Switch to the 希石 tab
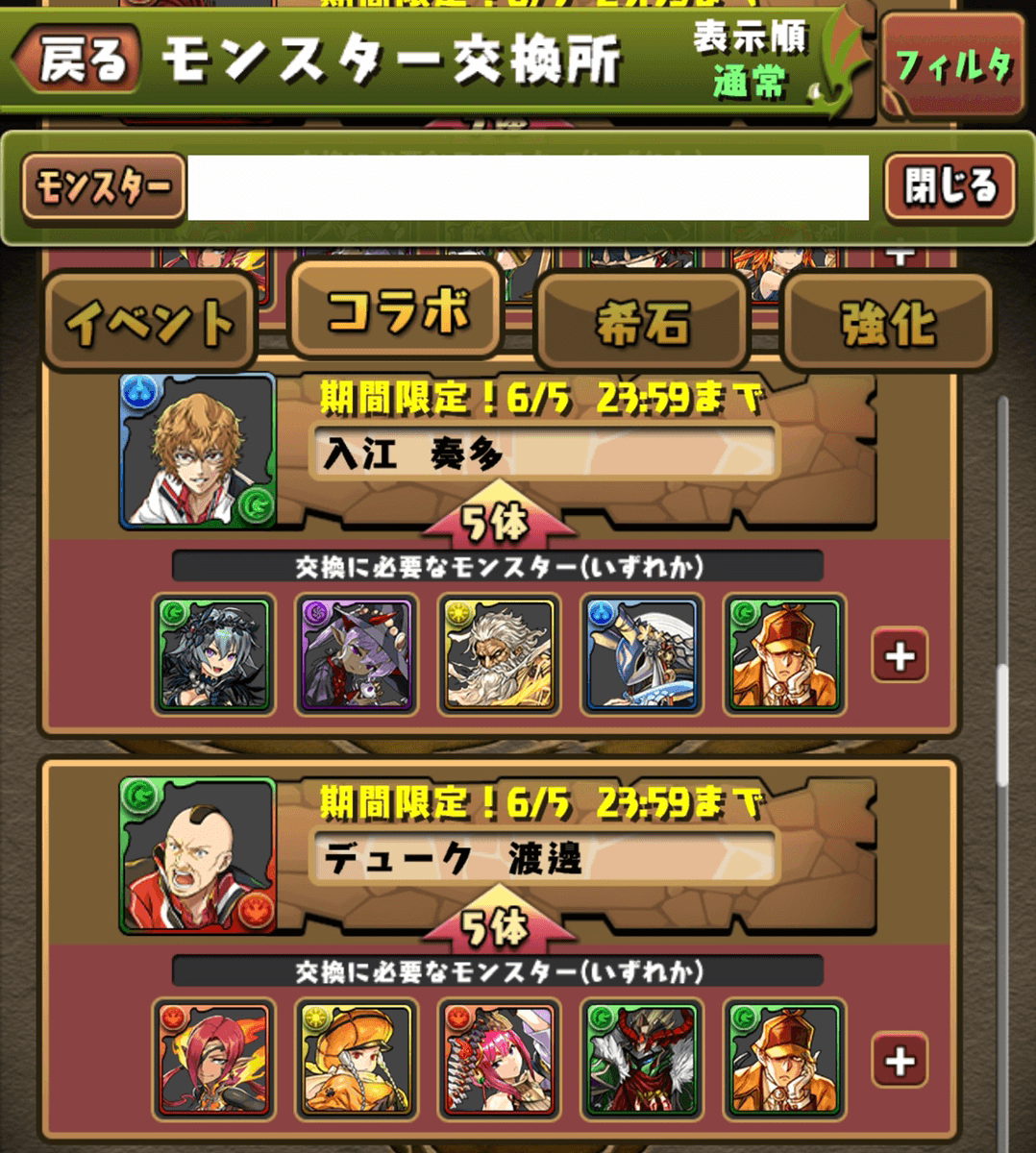 pos(642,322)
